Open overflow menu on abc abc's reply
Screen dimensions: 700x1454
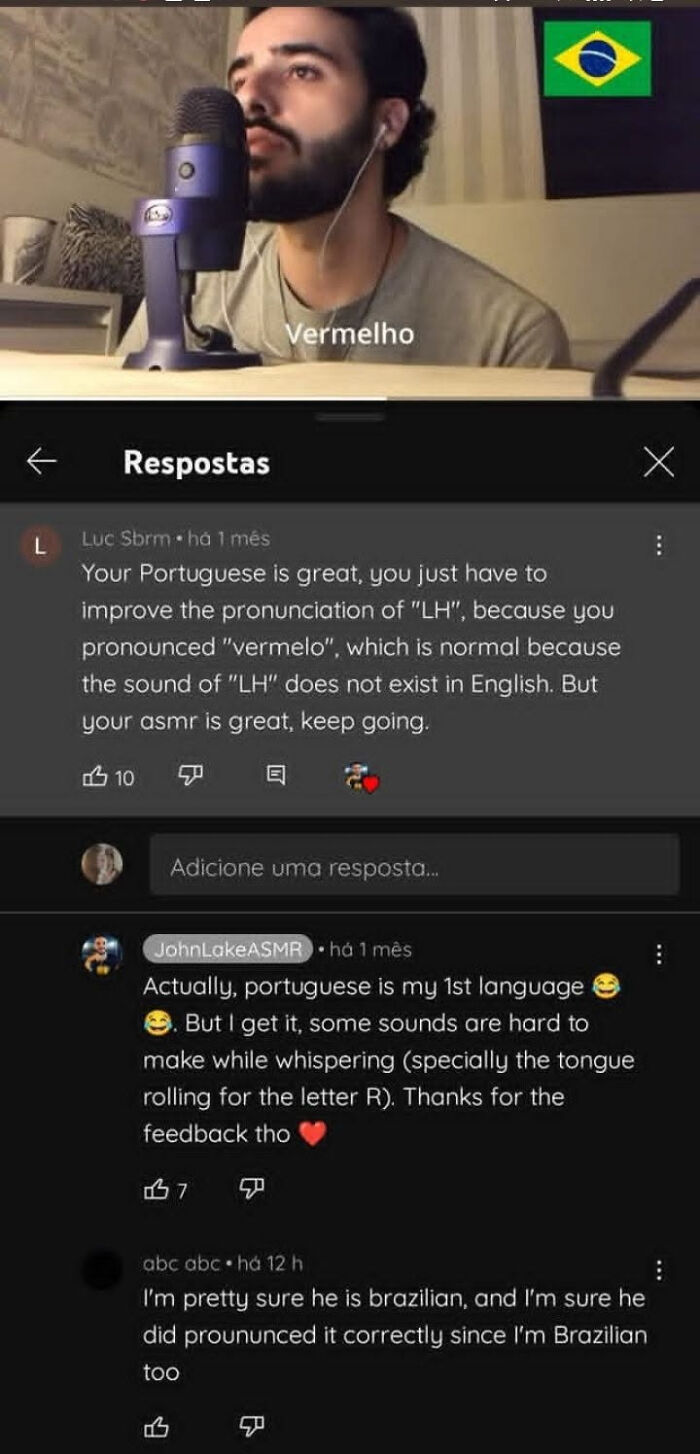658,1270
